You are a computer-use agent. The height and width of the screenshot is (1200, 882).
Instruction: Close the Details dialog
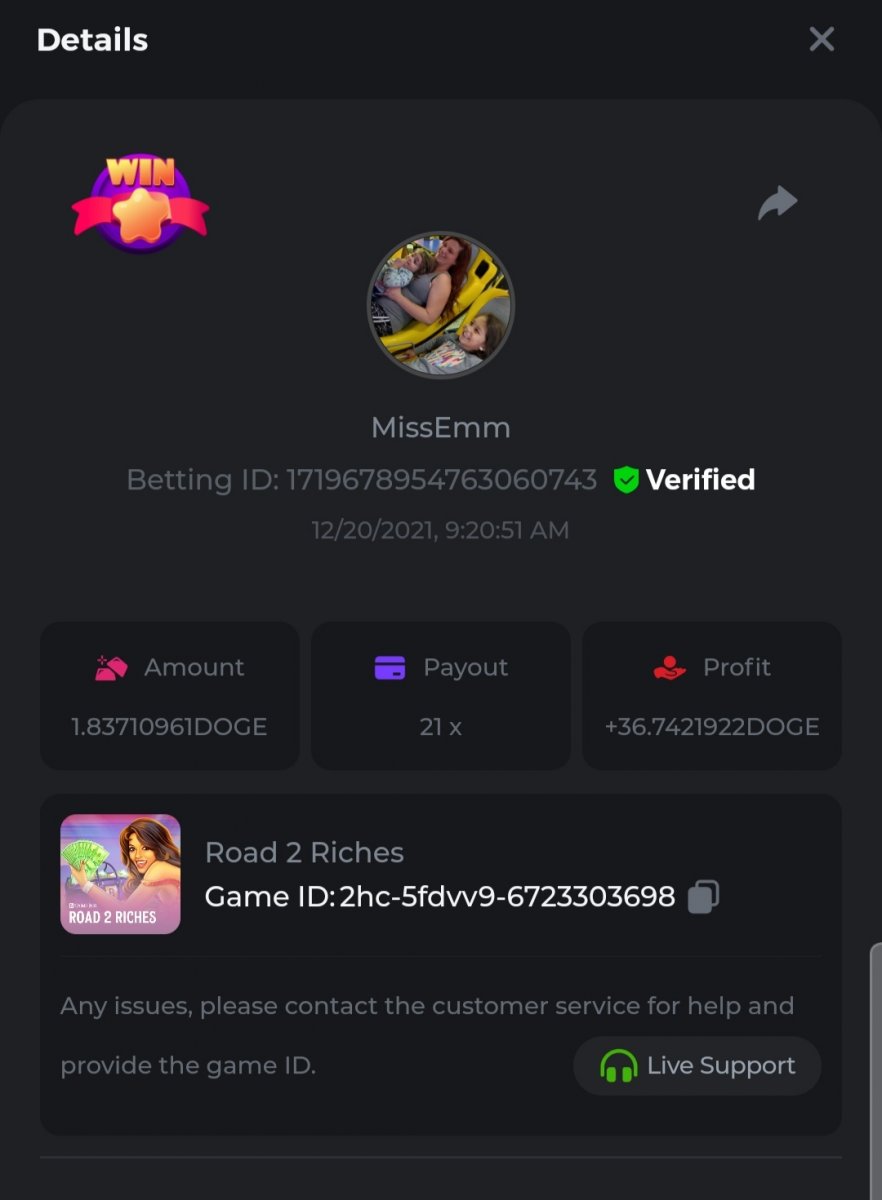click(x=821, y=39)
